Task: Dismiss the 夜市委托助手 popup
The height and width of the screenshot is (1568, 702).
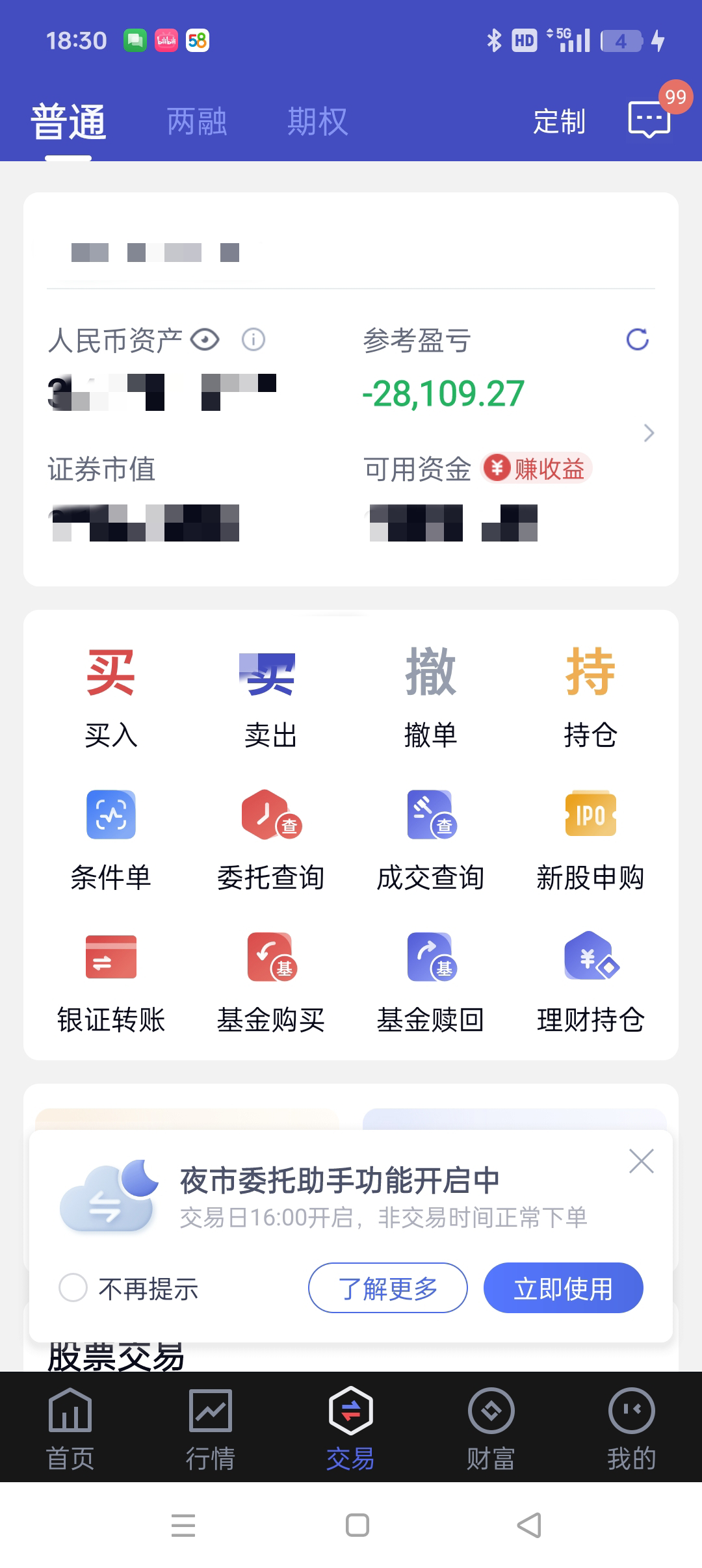Action: [x=642, y=1161]
